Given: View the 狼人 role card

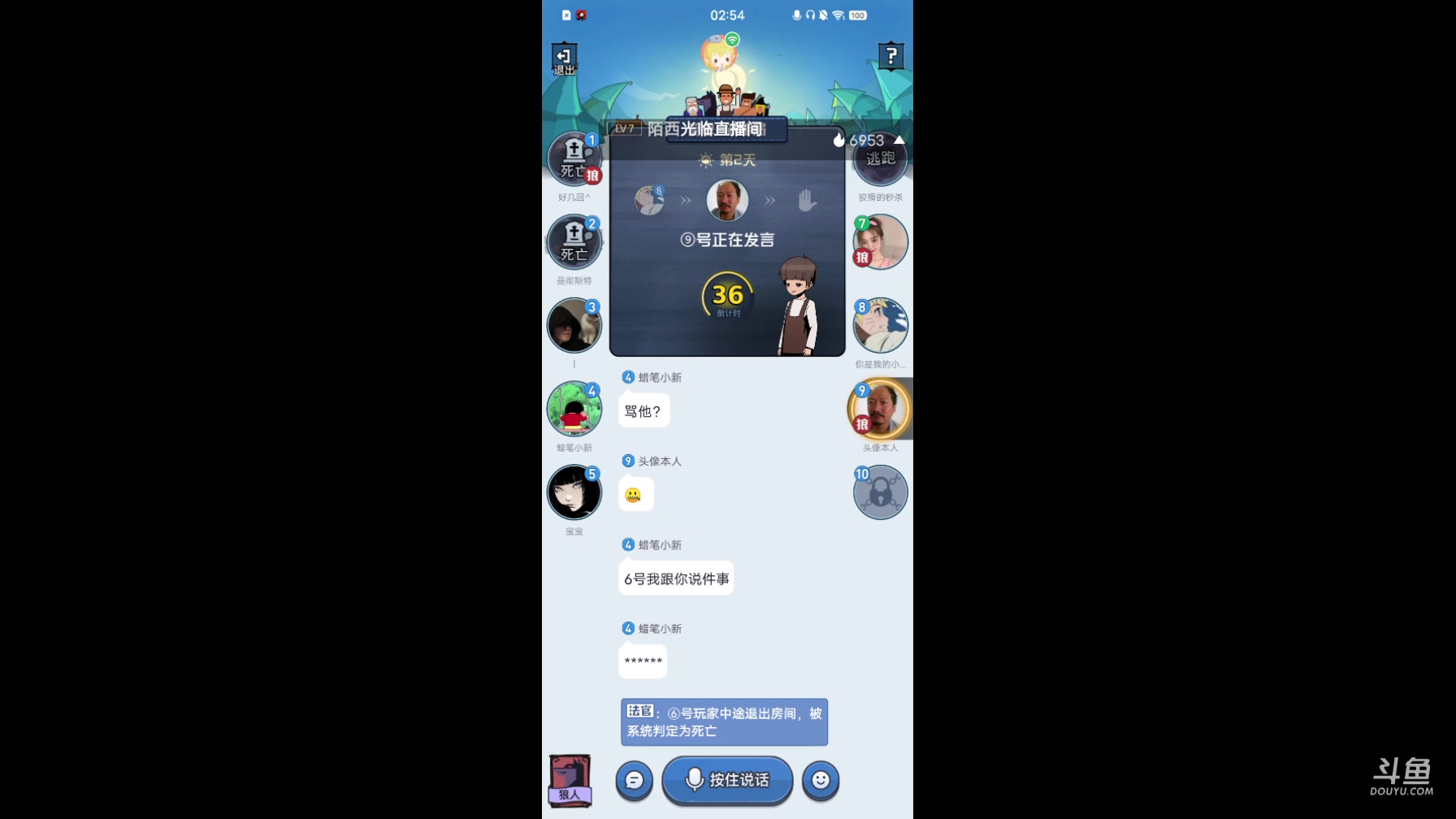Looking at the screenshot, I should 570,781.
